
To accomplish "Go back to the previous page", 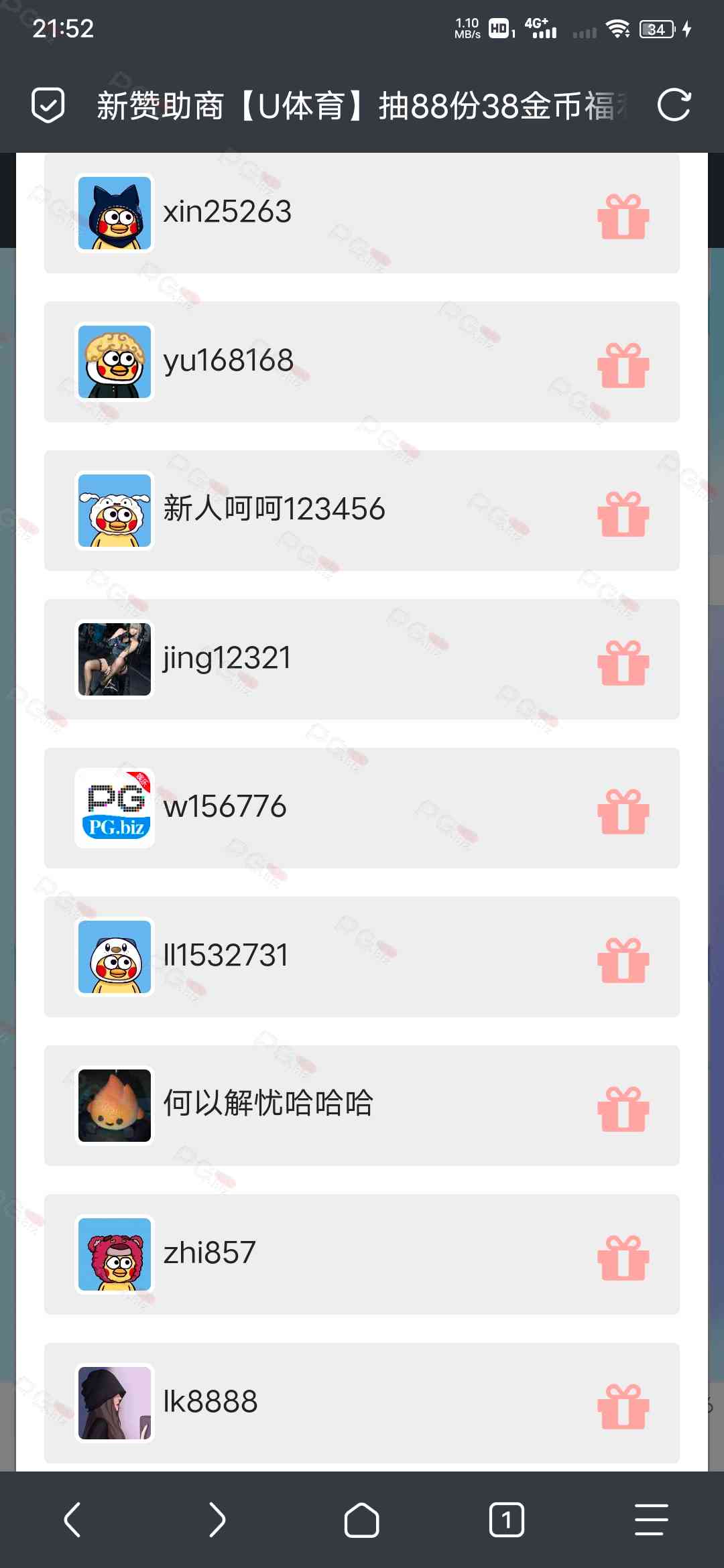I will (x=72, y=1520).
